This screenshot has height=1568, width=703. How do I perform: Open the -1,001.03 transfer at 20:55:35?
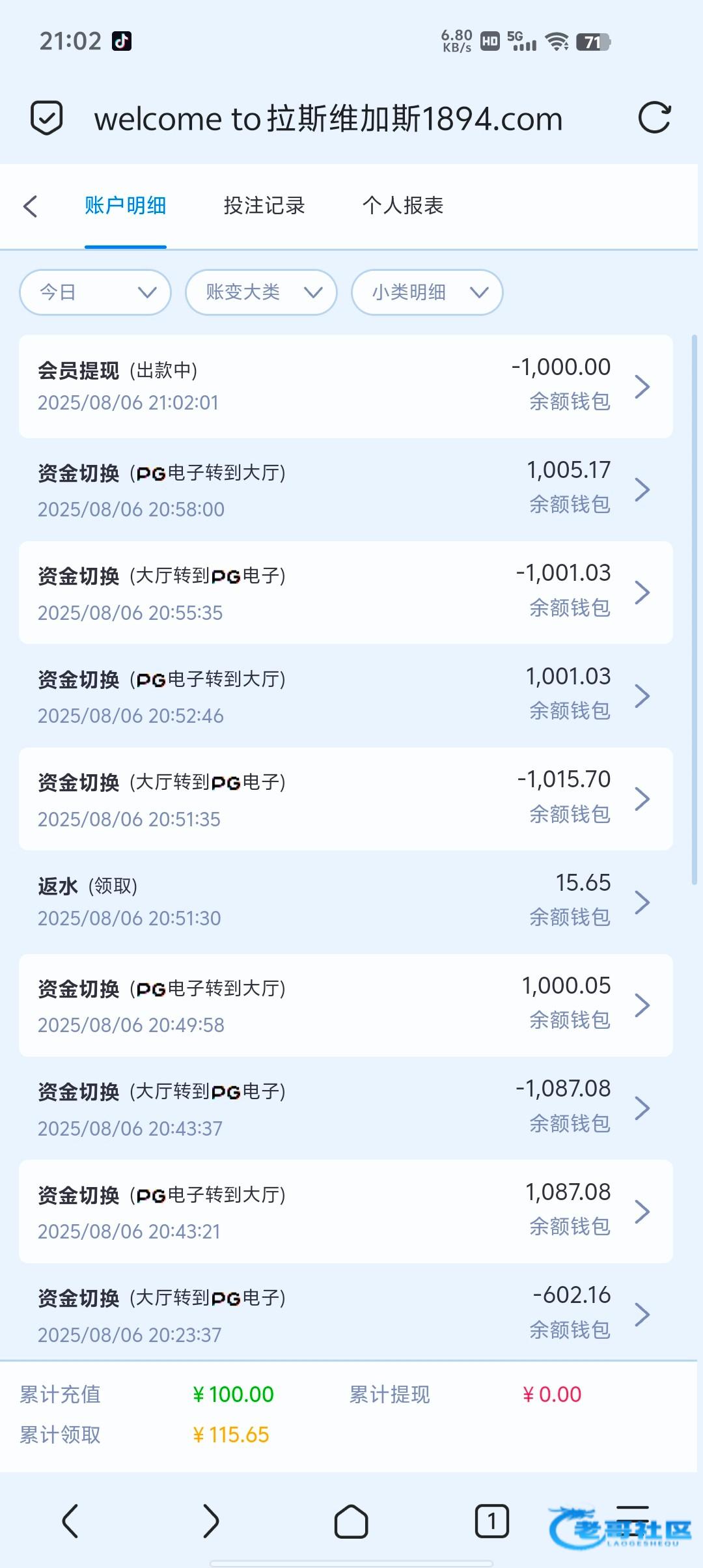point(346,593)
